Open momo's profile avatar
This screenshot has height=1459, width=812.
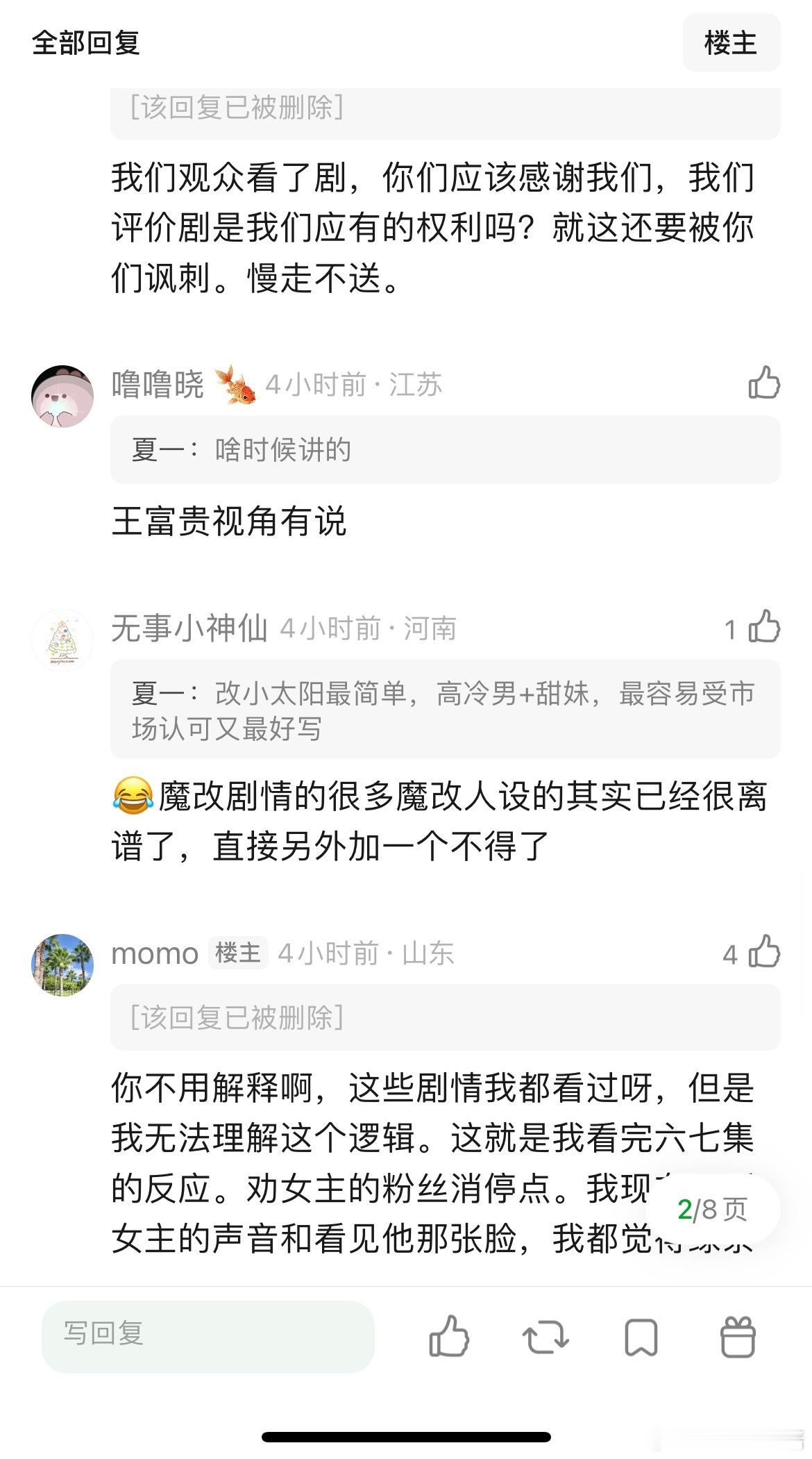click(62, 965)
